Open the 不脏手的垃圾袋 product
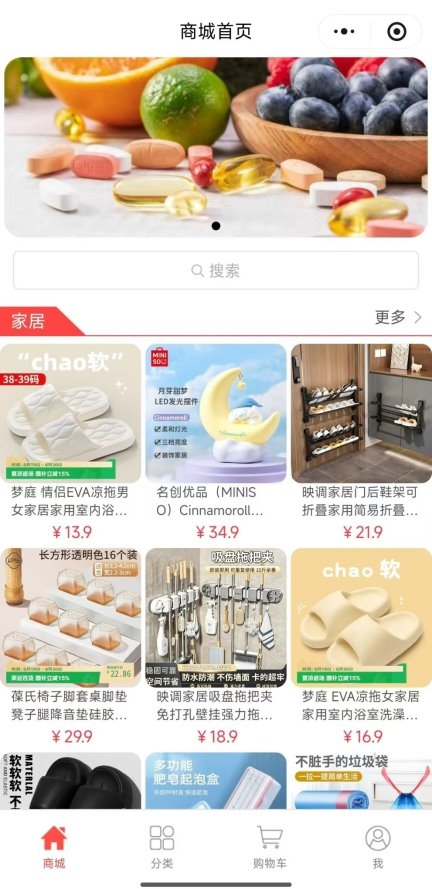The image size is (432, 889). click(x=362, y=781)
